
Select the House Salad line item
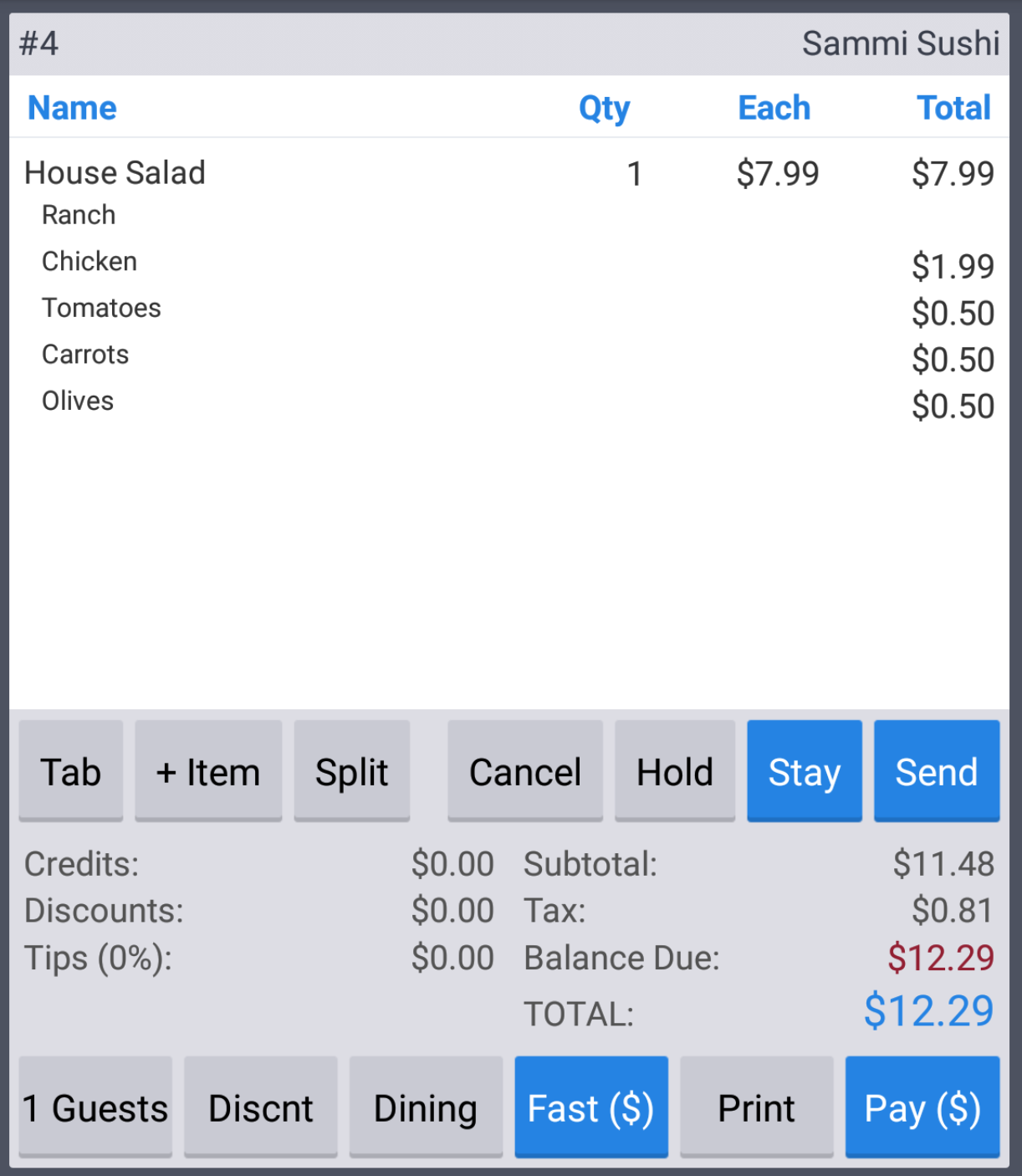click(x=115, y=173)
